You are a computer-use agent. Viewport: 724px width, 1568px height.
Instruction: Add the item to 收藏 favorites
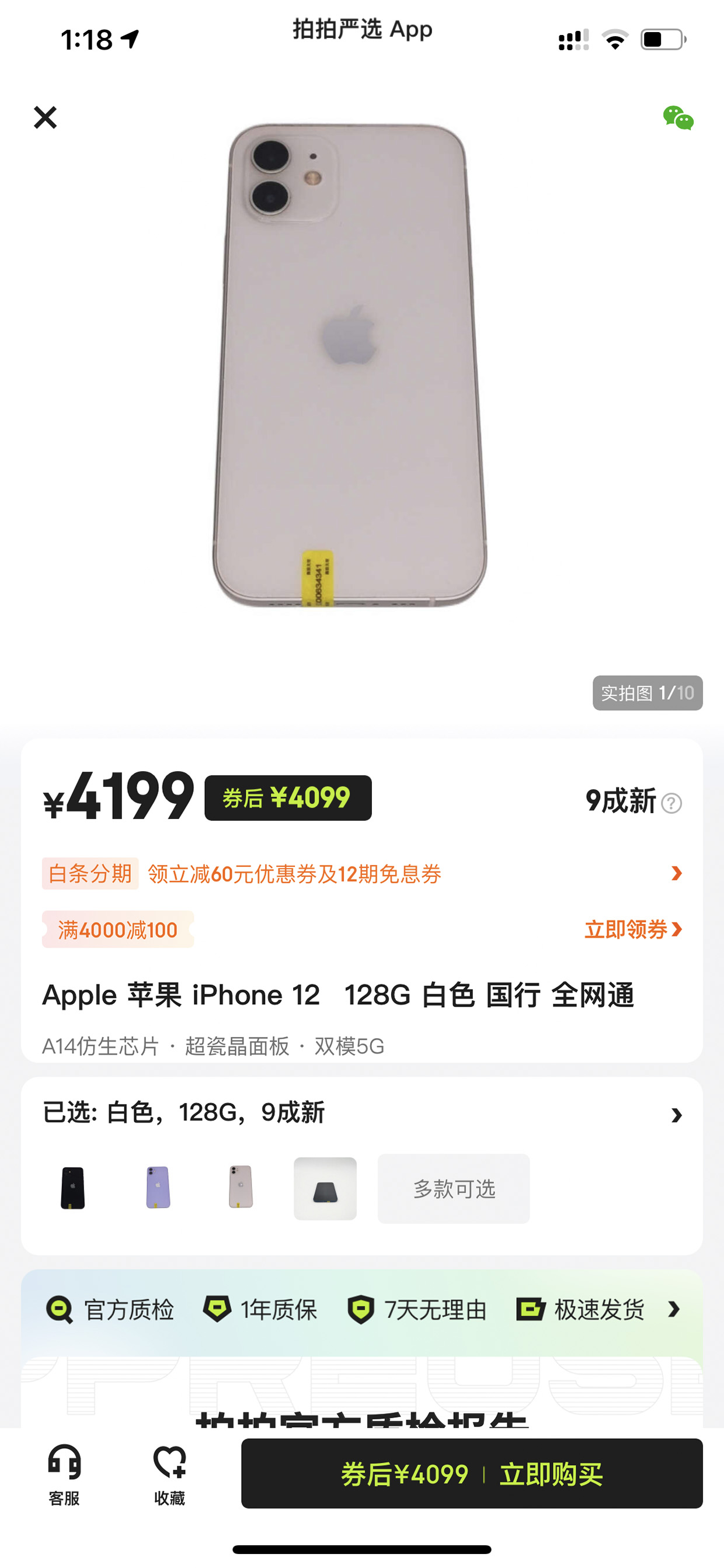pos(169,1475)
